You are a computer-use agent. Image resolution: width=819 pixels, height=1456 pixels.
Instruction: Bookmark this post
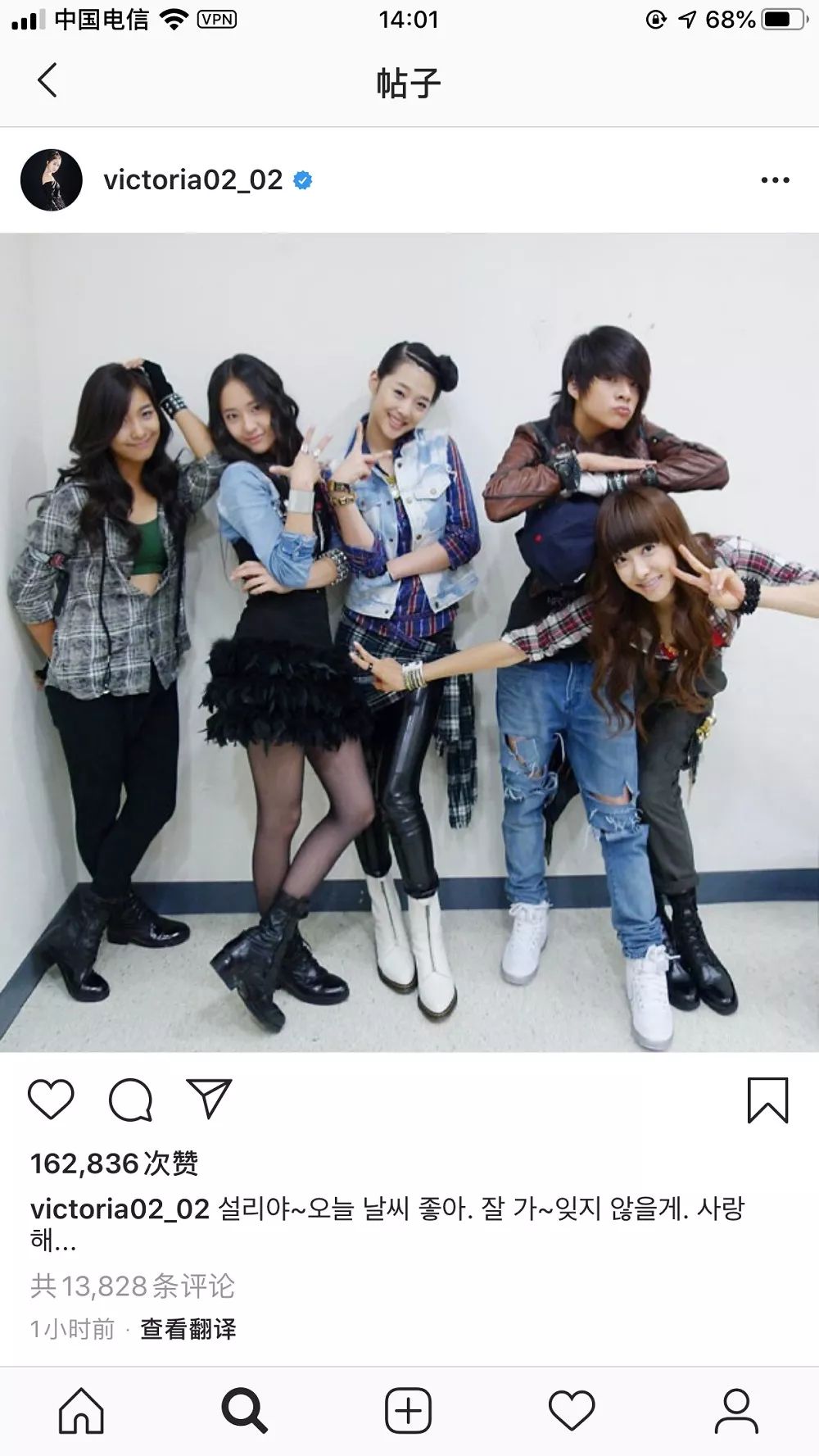[767, 1100]
